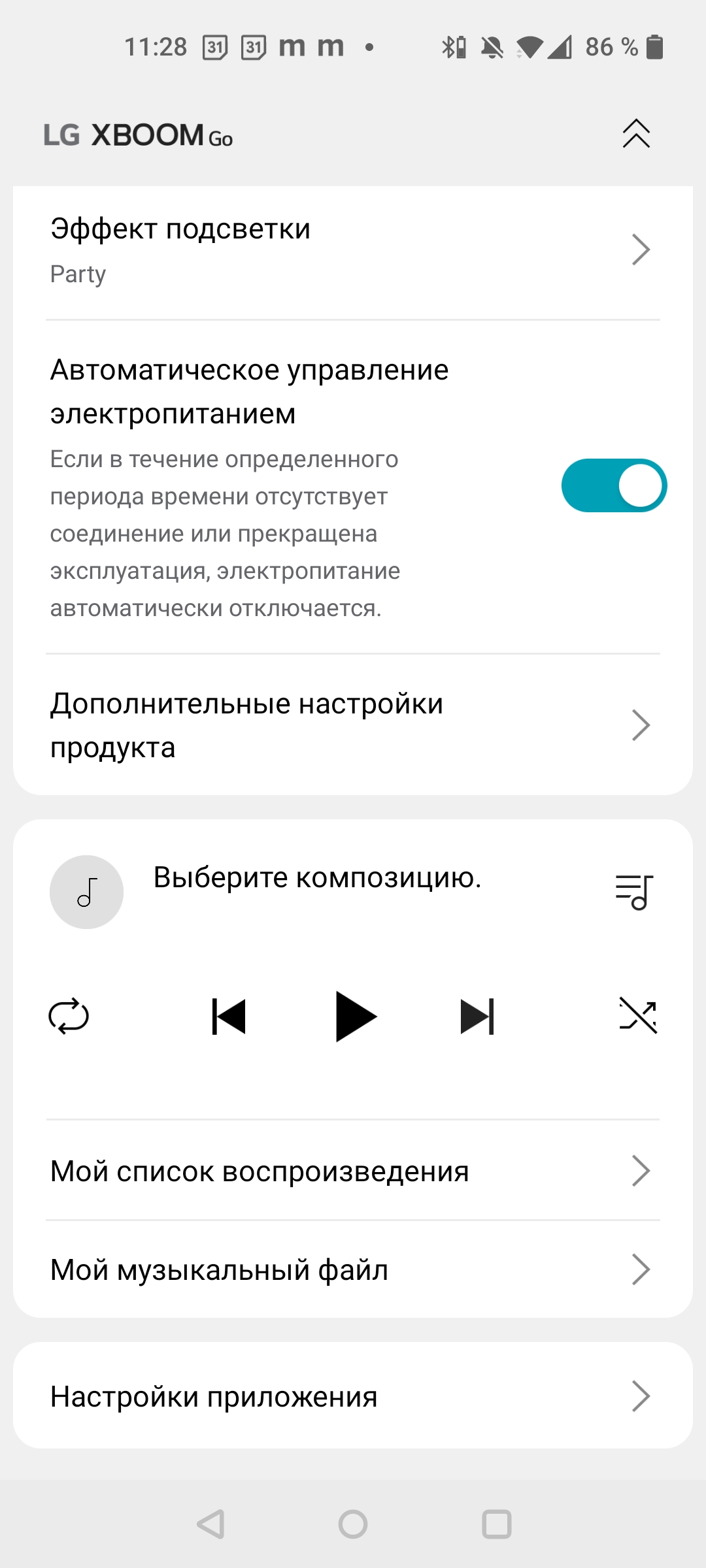The height and width of the screenshot is (1568, 706).
Task: Skip to next track
Action: point(477,1017)
